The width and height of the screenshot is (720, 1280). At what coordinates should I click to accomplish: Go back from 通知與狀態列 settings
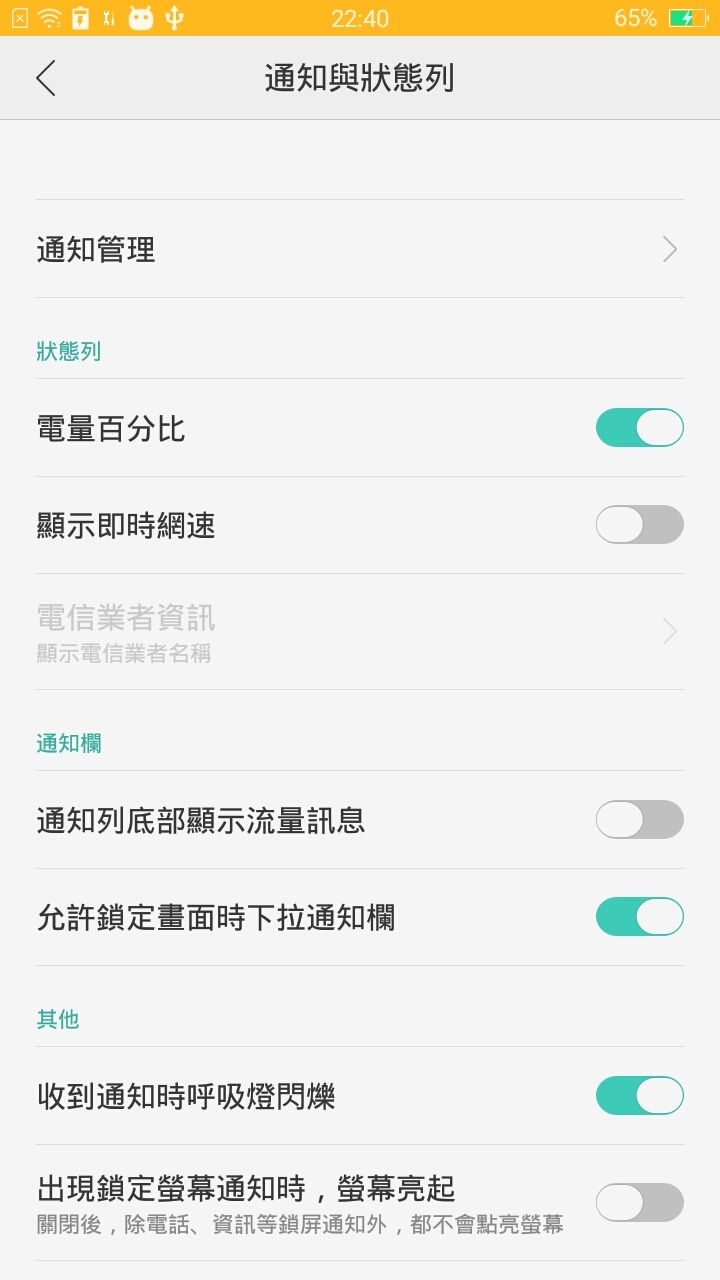pos(46,78)
